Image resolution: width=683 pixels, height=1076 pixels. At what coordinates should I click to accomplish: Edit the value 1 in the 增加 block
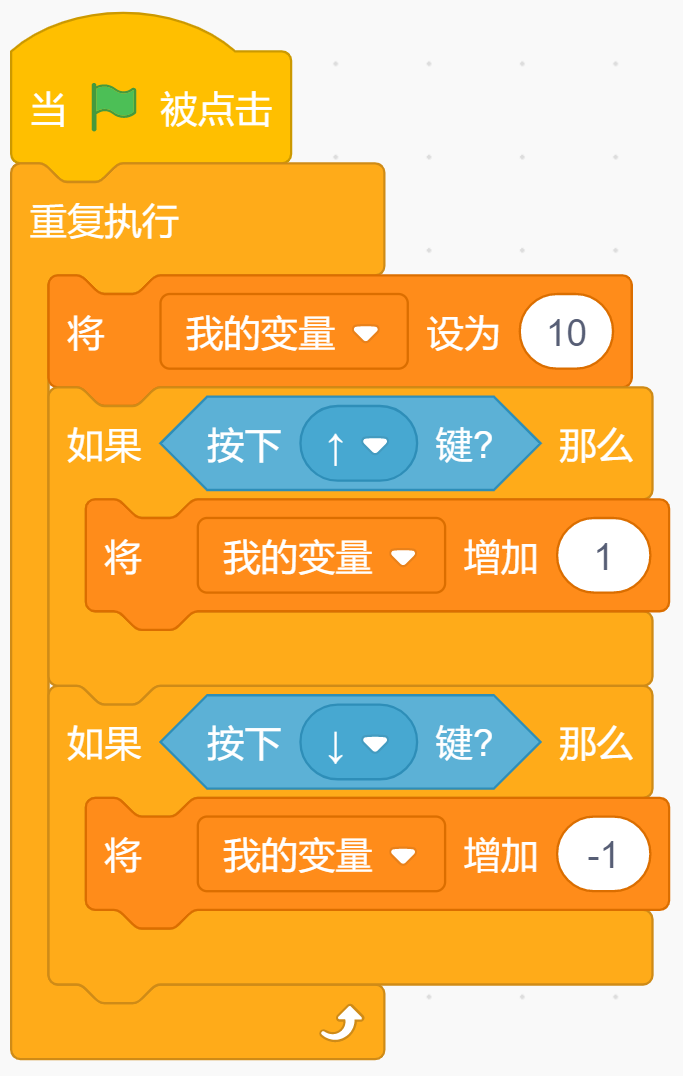[603, 556]
